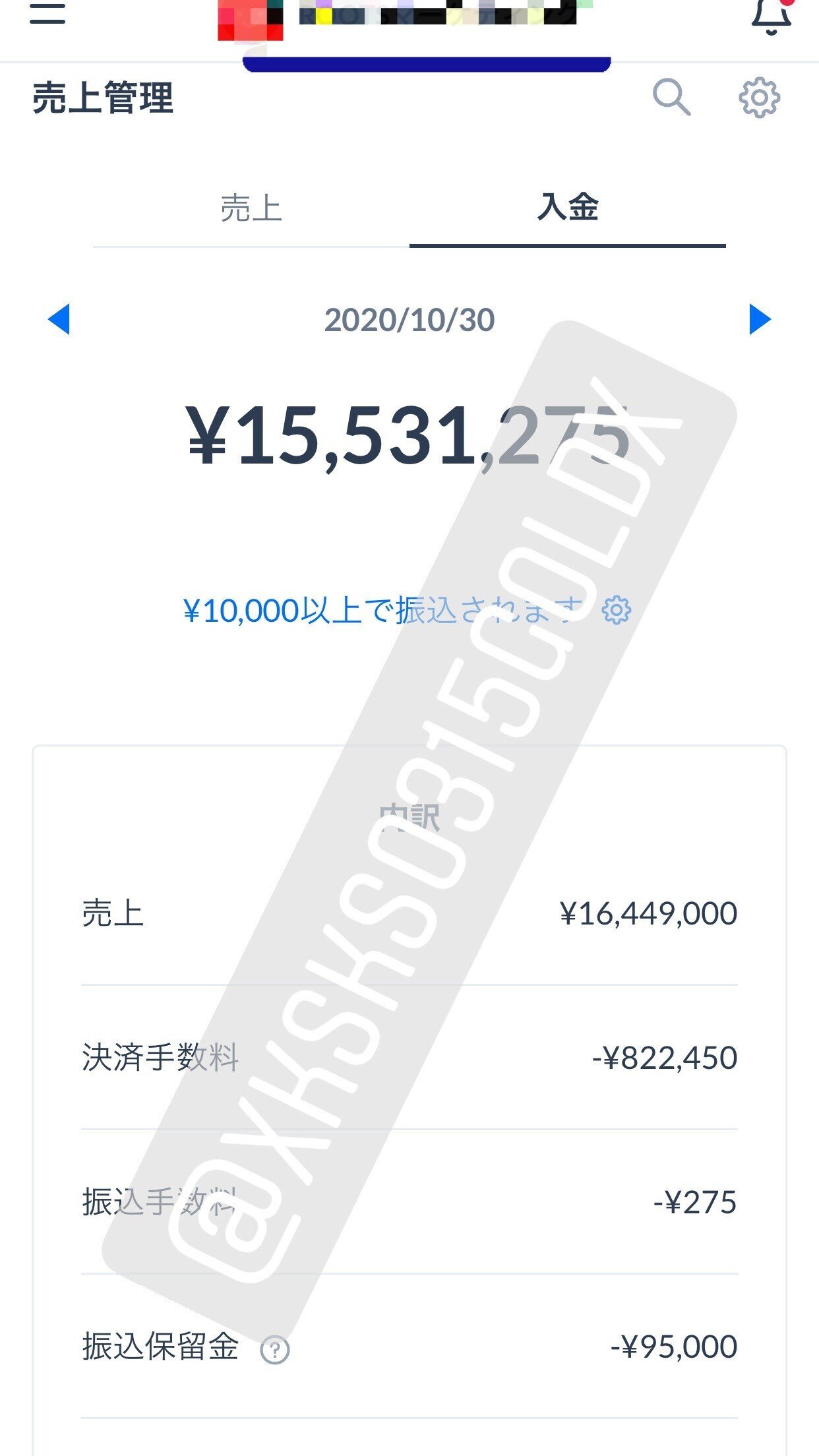Tap the search magnifier icon
This screenshot has height=1456, width=819.
coord(671,98)
